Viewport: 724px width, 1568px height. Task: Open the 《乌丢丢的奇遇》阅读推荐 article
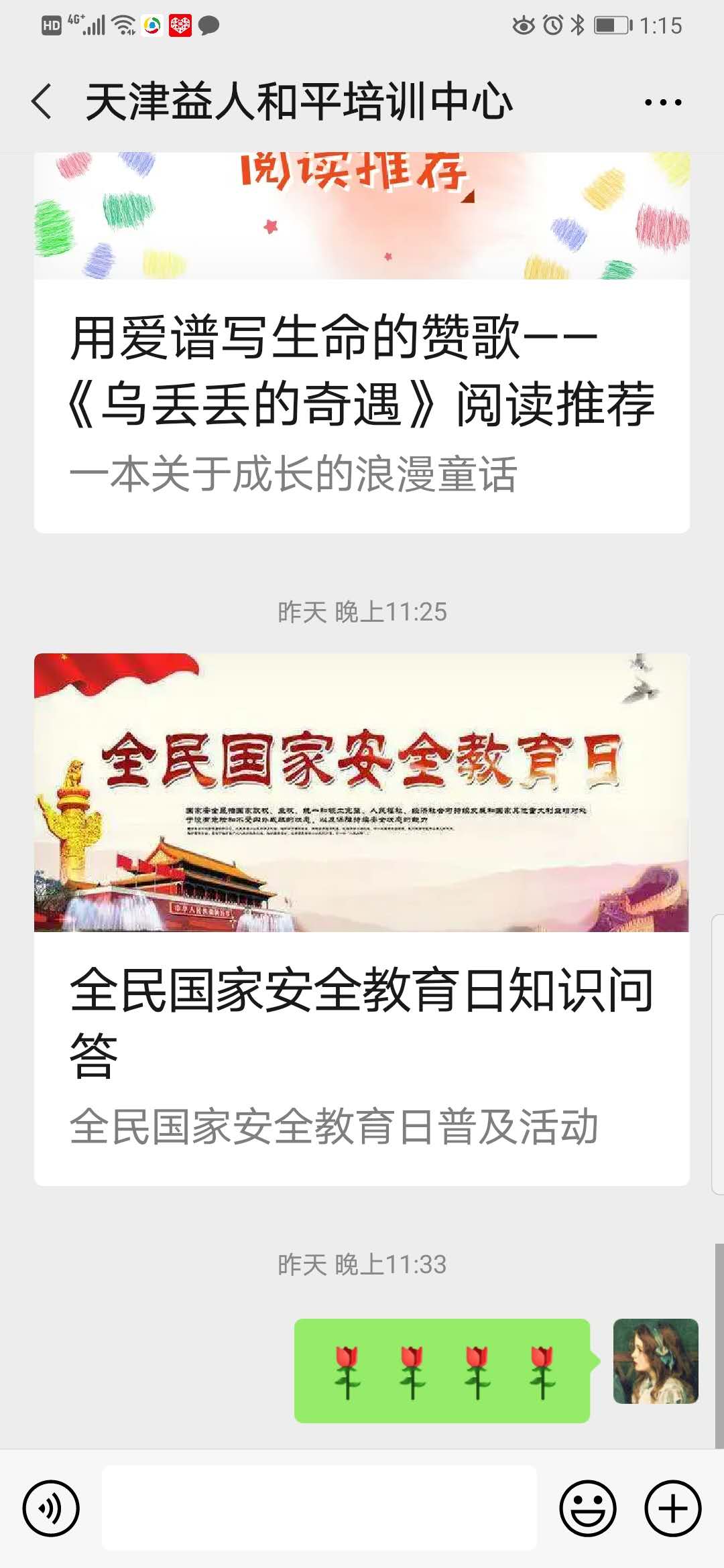click(362, 371)
